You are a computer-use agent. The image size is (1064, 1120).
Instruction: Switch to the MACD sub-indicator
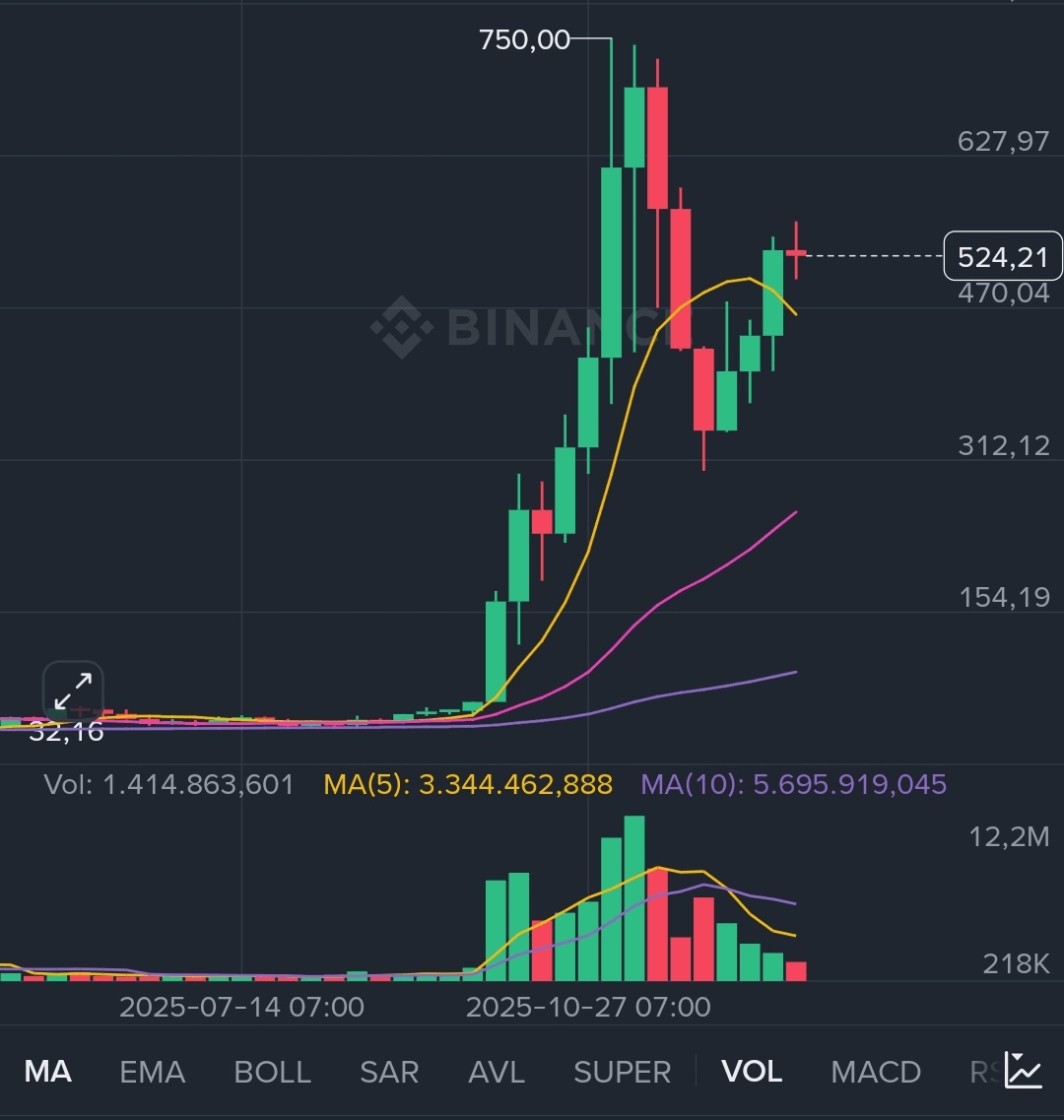click(x=876, y=1072)
